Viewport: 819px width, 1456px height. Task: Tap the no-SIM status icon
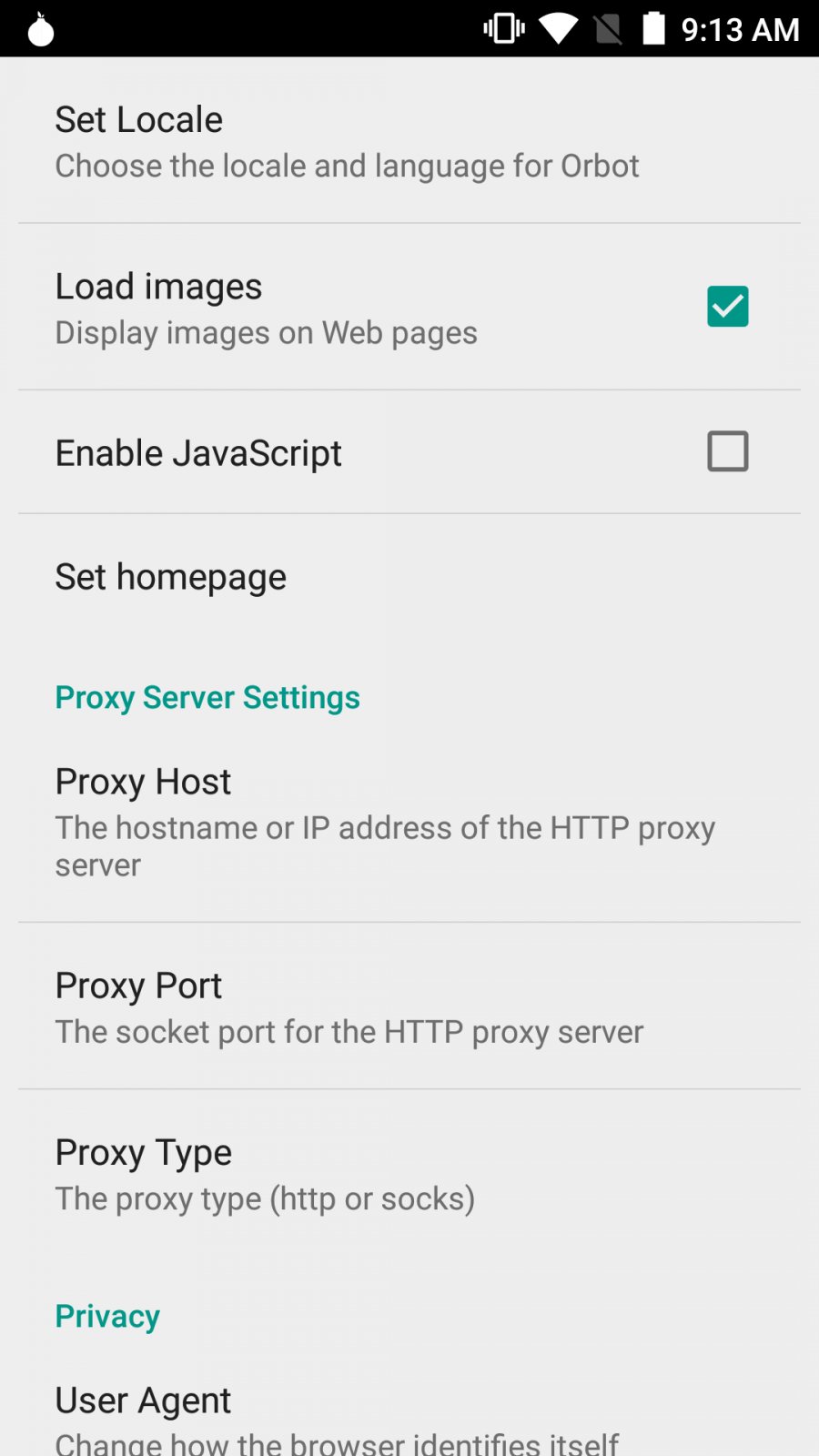point(608,28)
